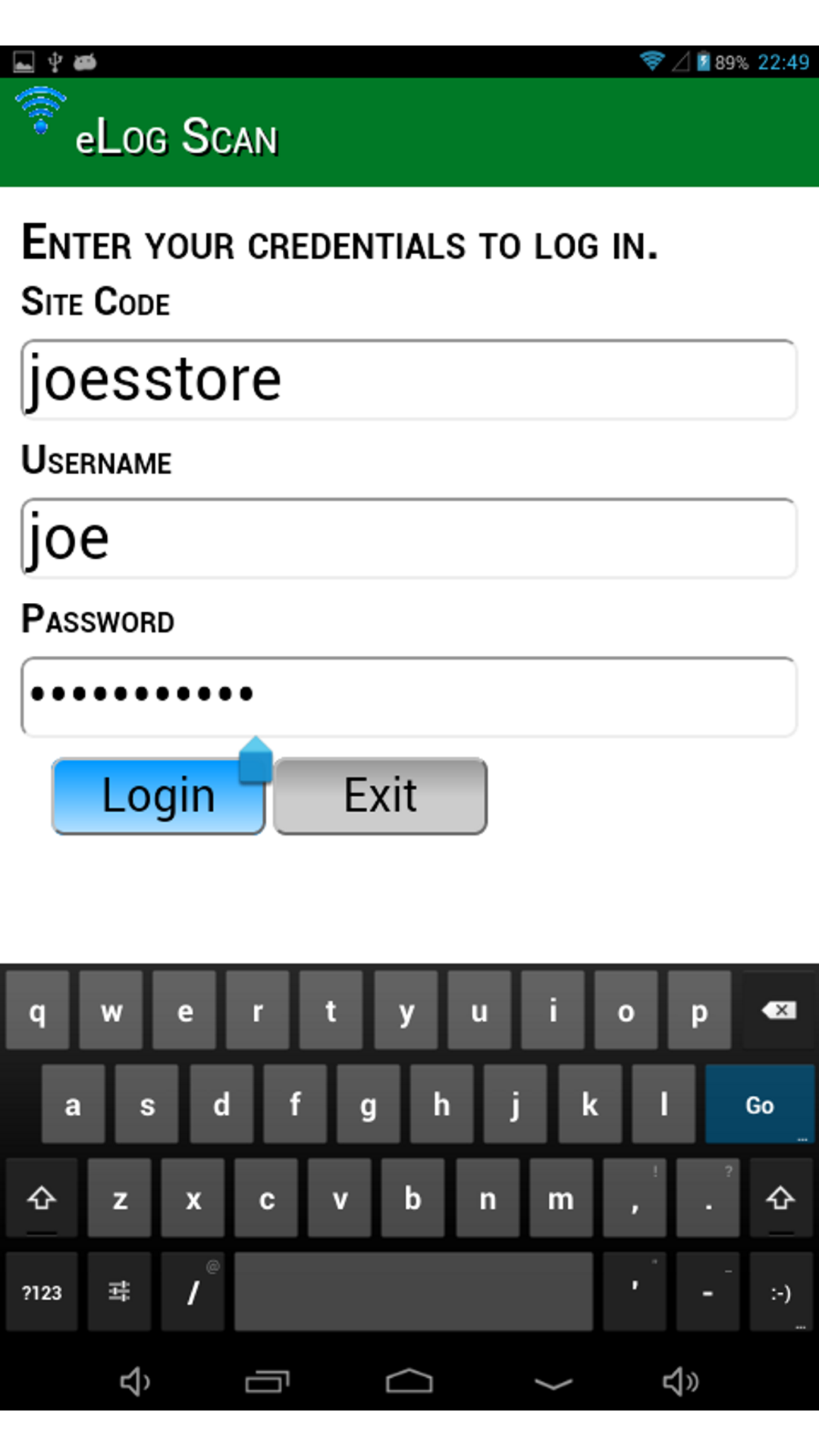This screenshot has width=819, height=1456.
Task: Tap the Wi-Fi status bar icon
Action: click(x=654, y=61)
